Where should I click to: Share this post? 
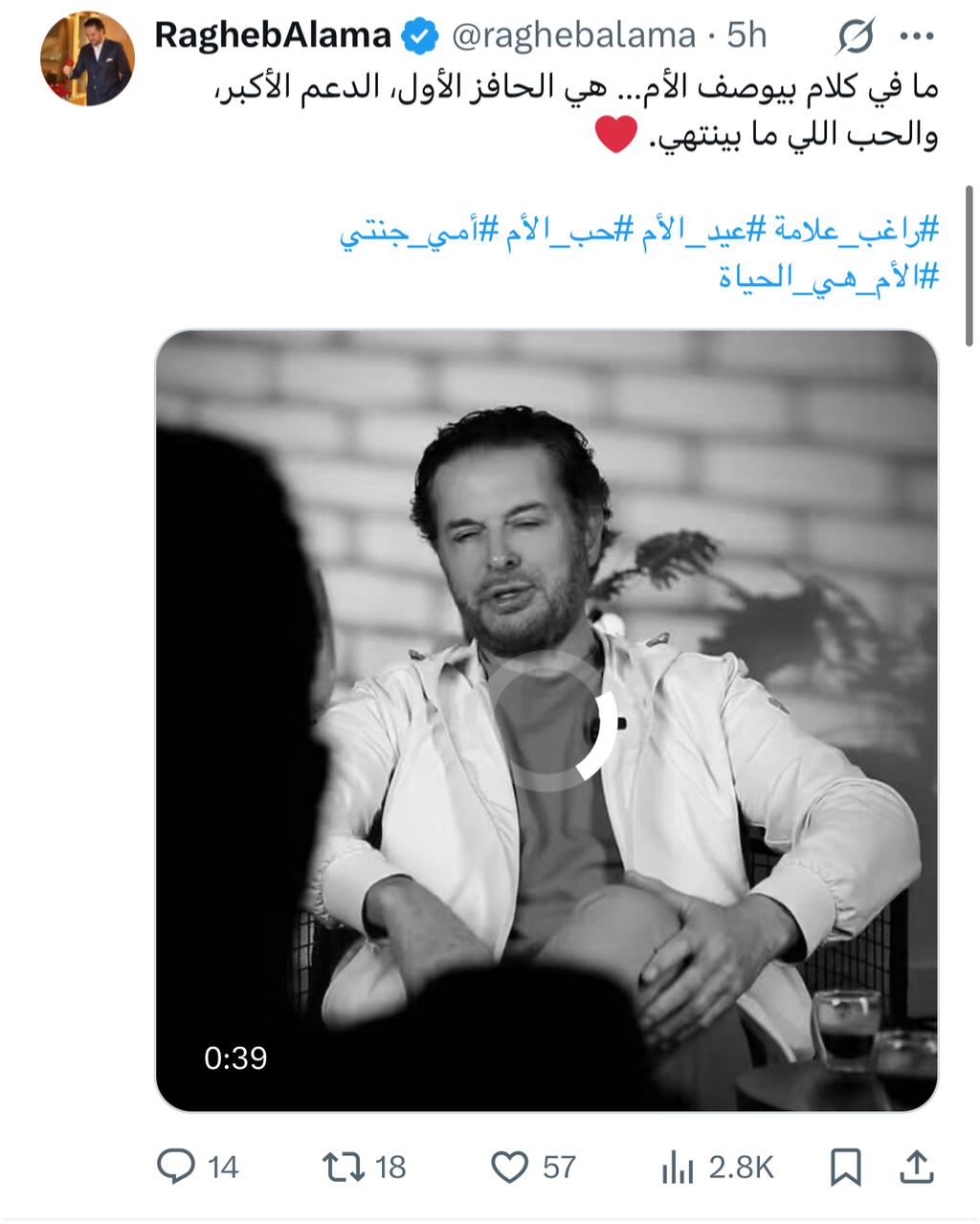pos(916,1167)
